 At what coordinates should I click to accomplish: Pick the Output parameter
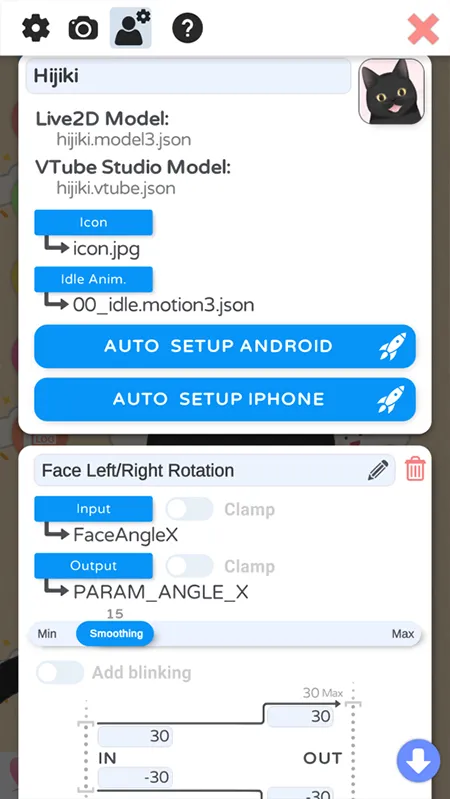point(93,566)
